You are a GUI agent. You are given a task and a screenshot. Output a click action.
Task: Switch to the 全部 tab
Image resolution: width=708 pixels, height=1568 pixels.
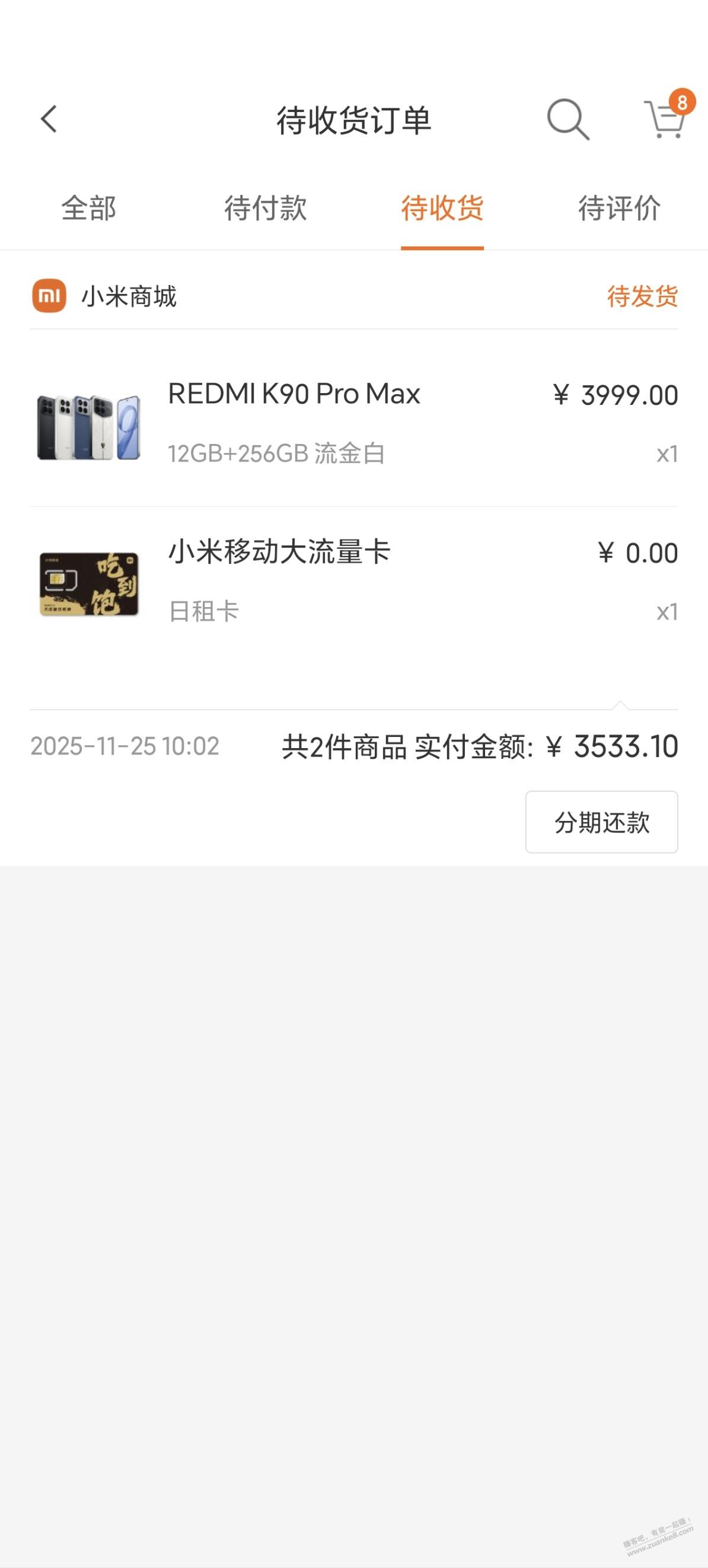(x=89, y=208)
